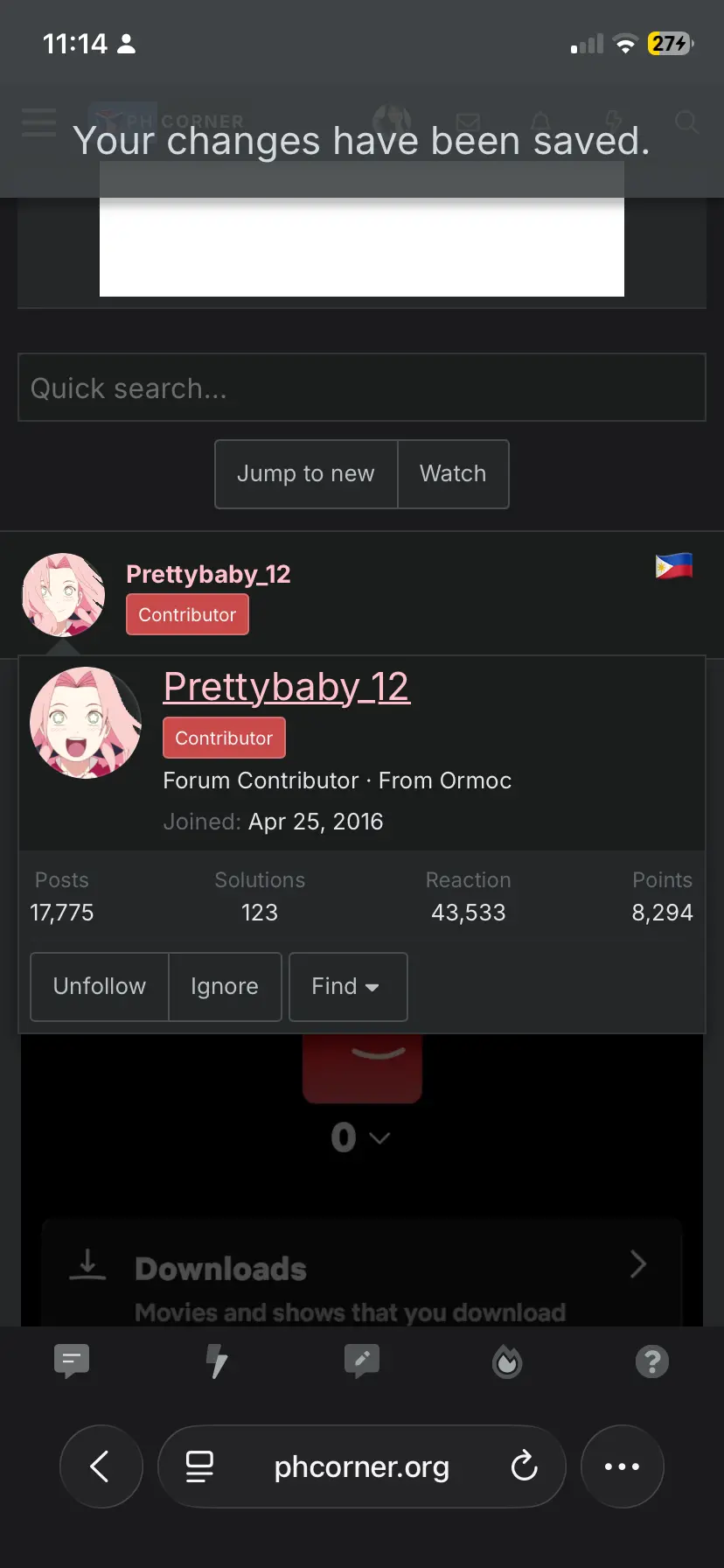
Task: Open the trending flame icon
Action: pyautogui.click(x=507, y=1361)
